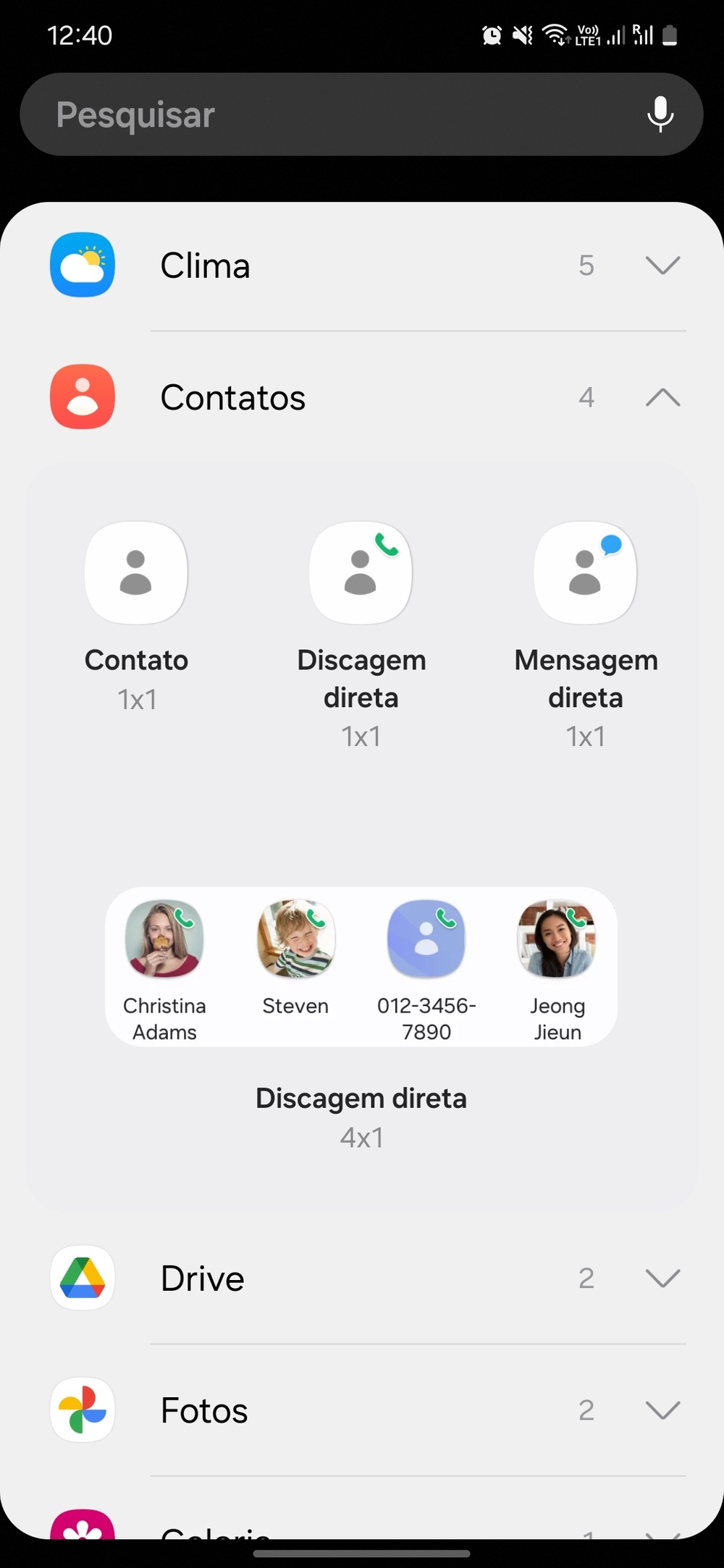Start voice search with the microphone
The width and height of the screenshot is (724, 1568).
click(660, 114)
